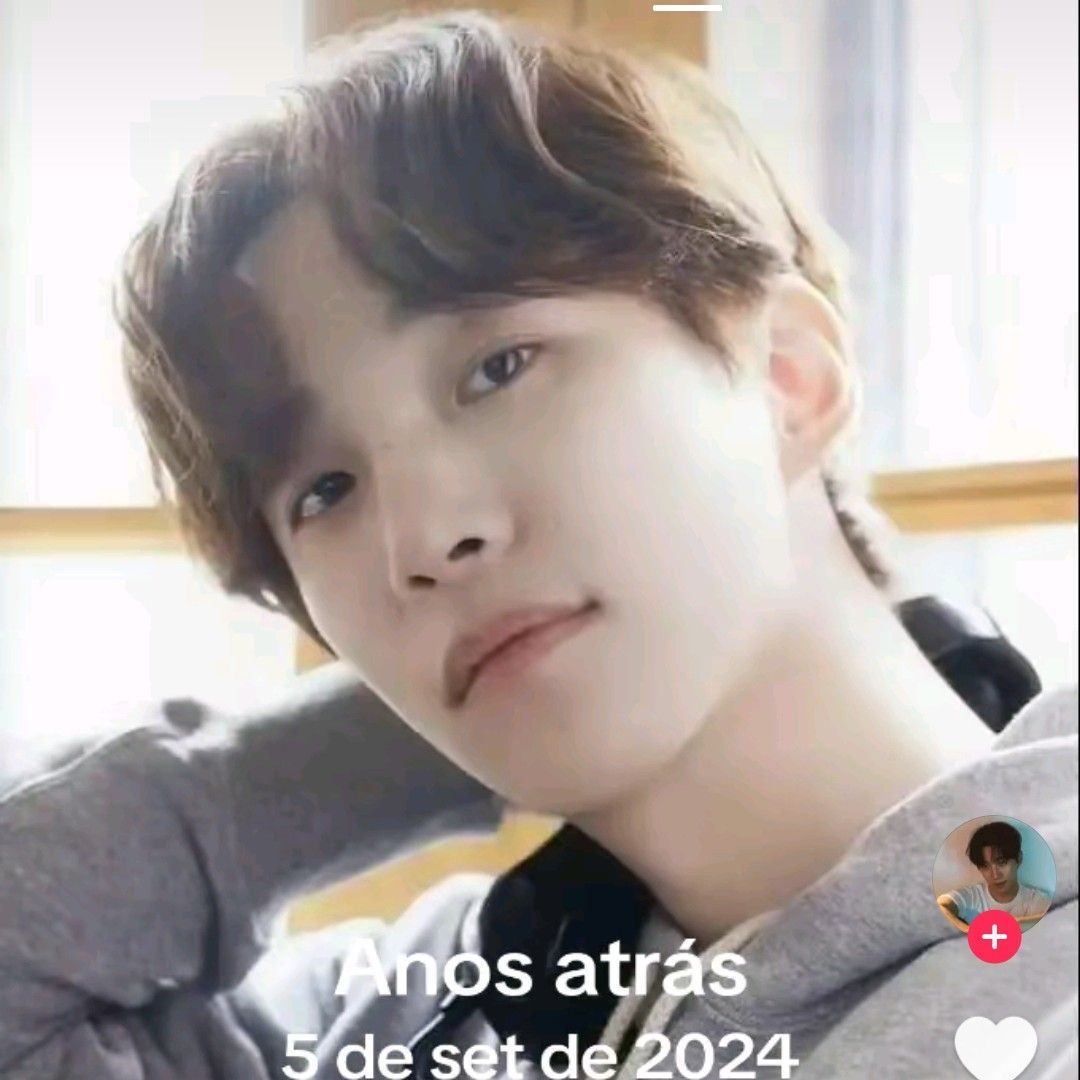Open the creator's profile avatar
The width and height of the screenshot is (1080, 1080).
(994, 872)
